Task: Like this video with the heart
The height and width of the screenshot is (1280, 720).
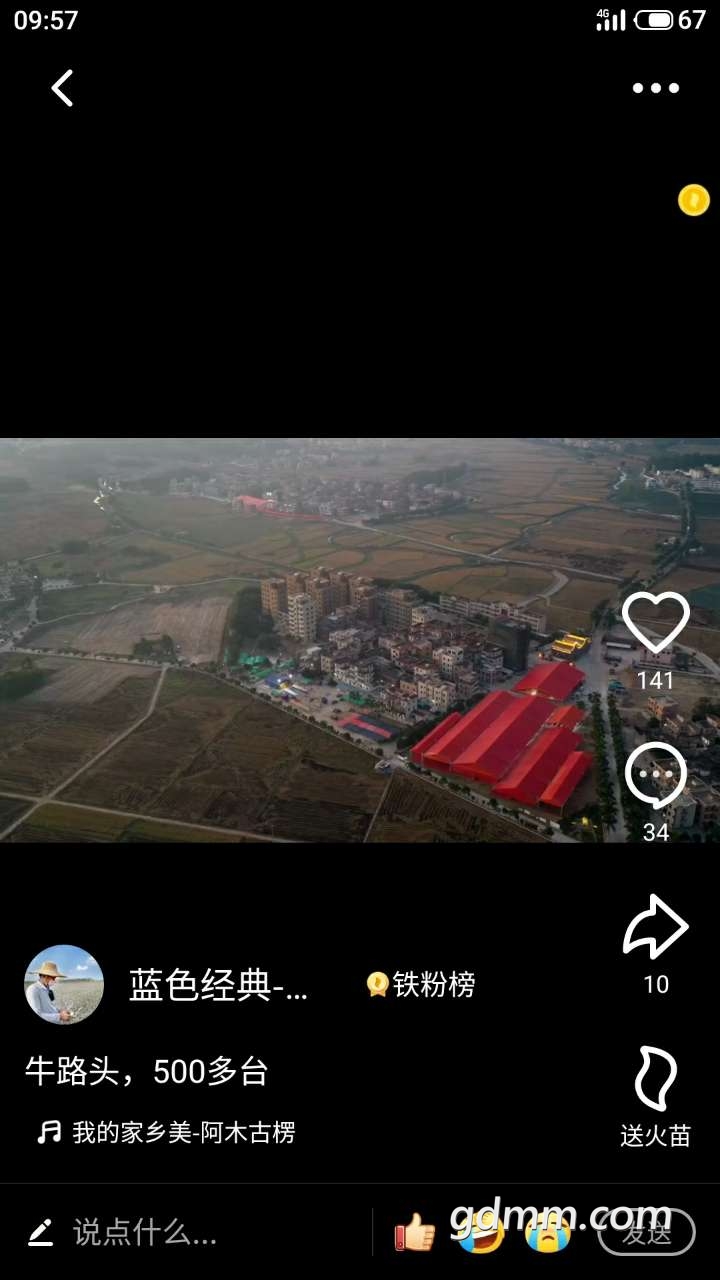Action: coord(656,623)
